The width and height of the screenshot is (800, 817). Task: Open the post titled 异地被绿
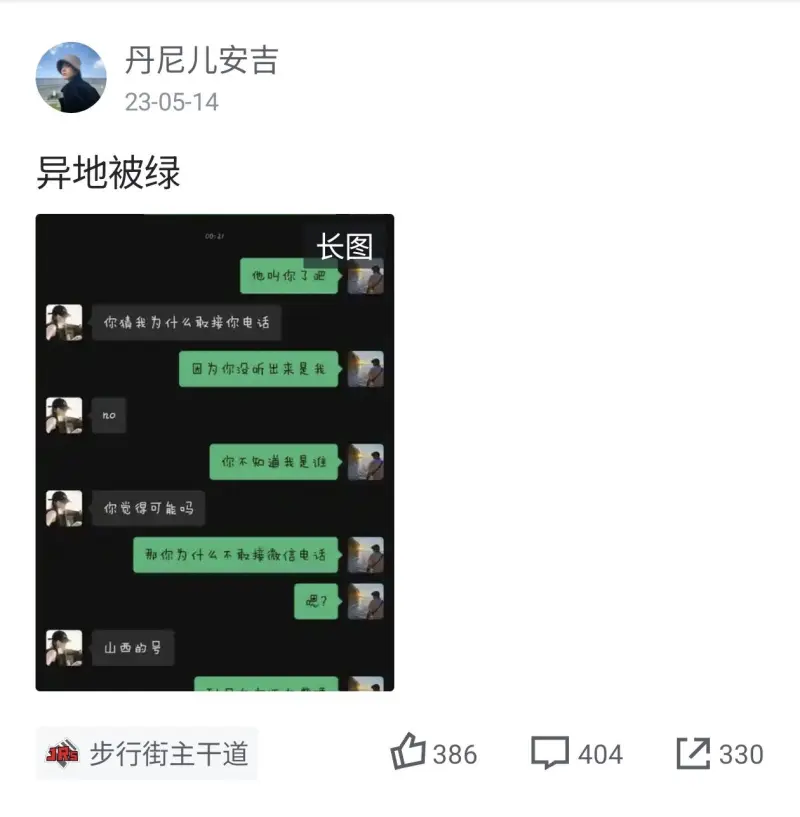pyautogui.click(x=108, y=172)
